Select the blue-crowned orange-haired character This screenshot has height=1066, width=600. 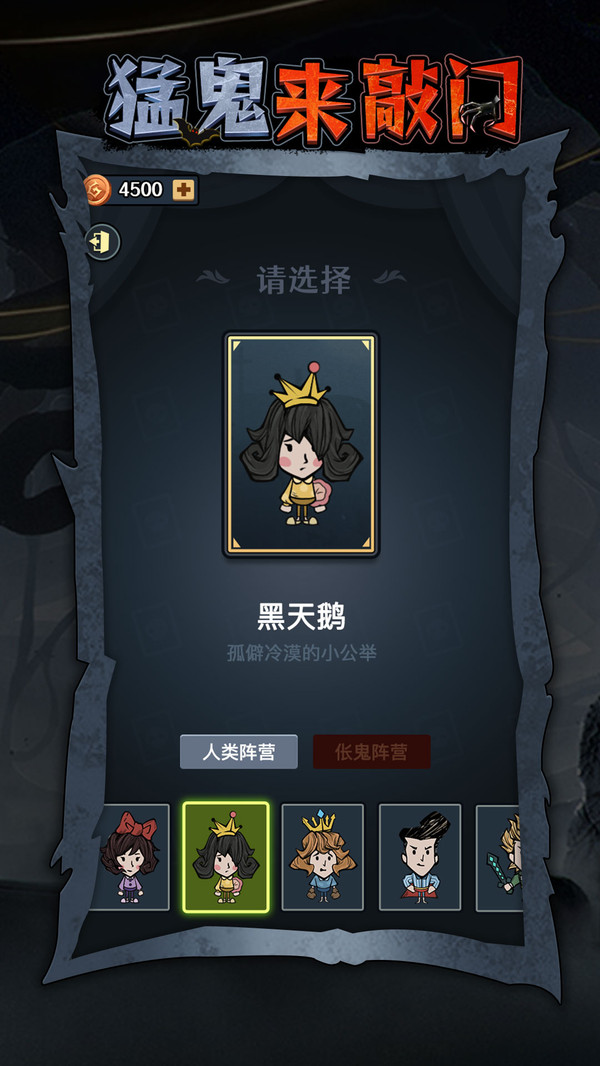[x=322, y=857]
